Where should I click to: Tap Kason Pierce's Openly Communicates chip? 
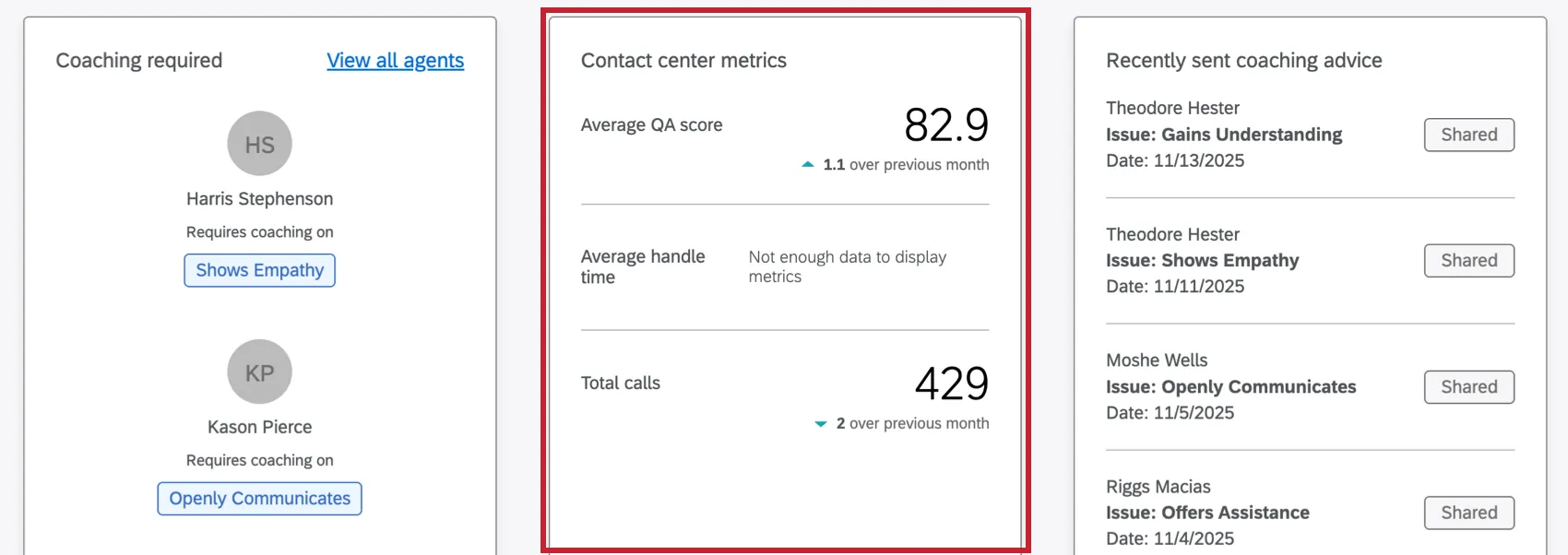click(x=259, y=499)
